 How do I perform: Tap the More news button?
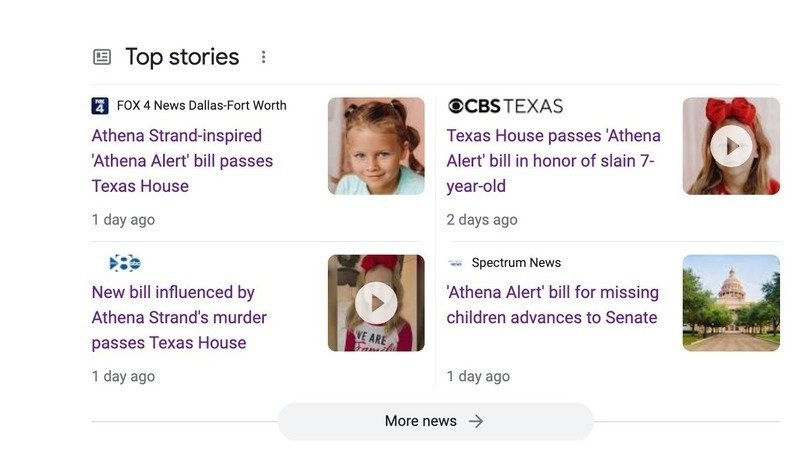(435, 421)
